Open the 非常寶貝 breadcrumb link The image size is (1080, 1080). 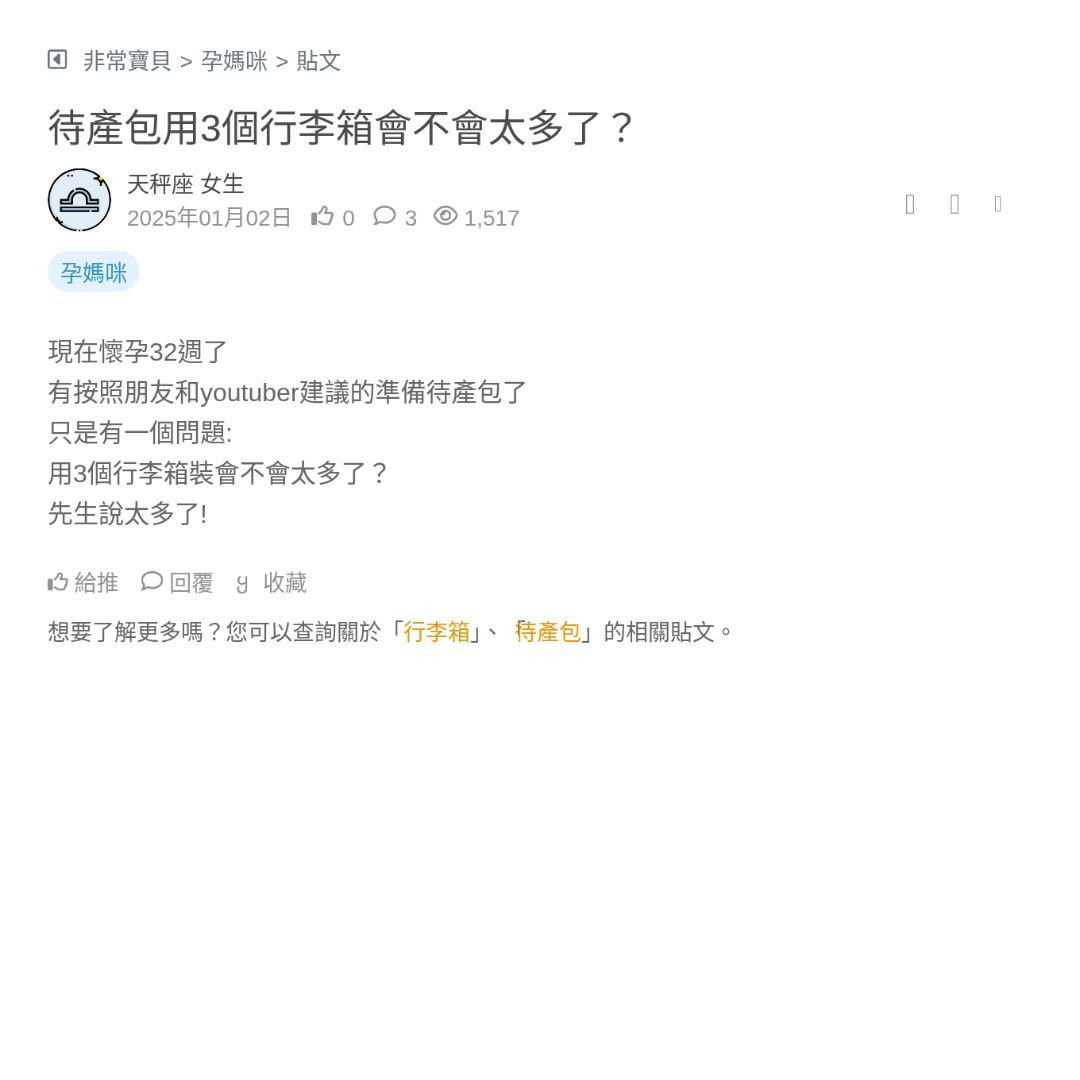tap(127, 61)
